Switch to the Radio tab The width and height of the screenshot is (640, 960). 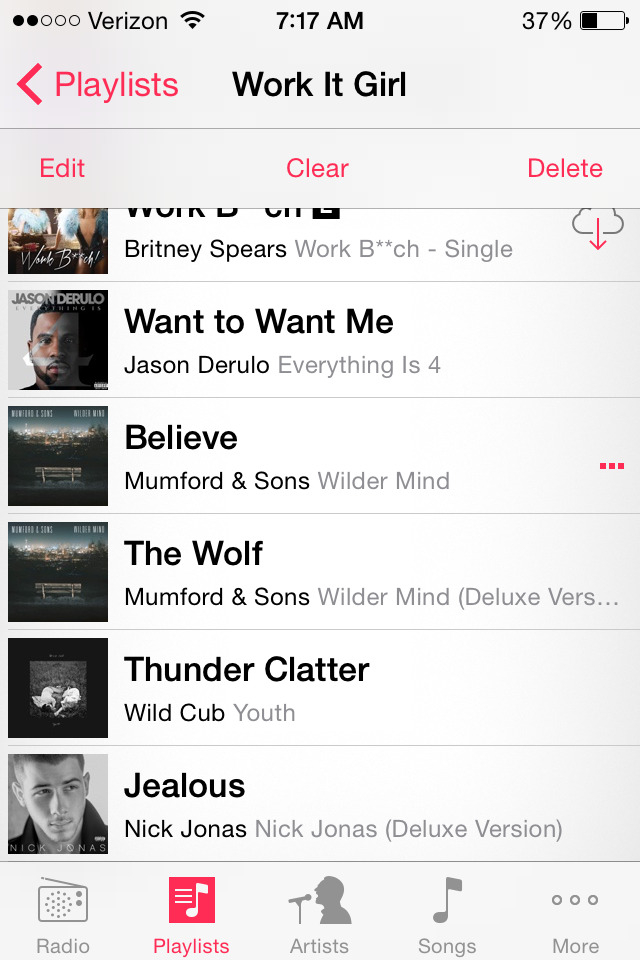pos(63,914)
